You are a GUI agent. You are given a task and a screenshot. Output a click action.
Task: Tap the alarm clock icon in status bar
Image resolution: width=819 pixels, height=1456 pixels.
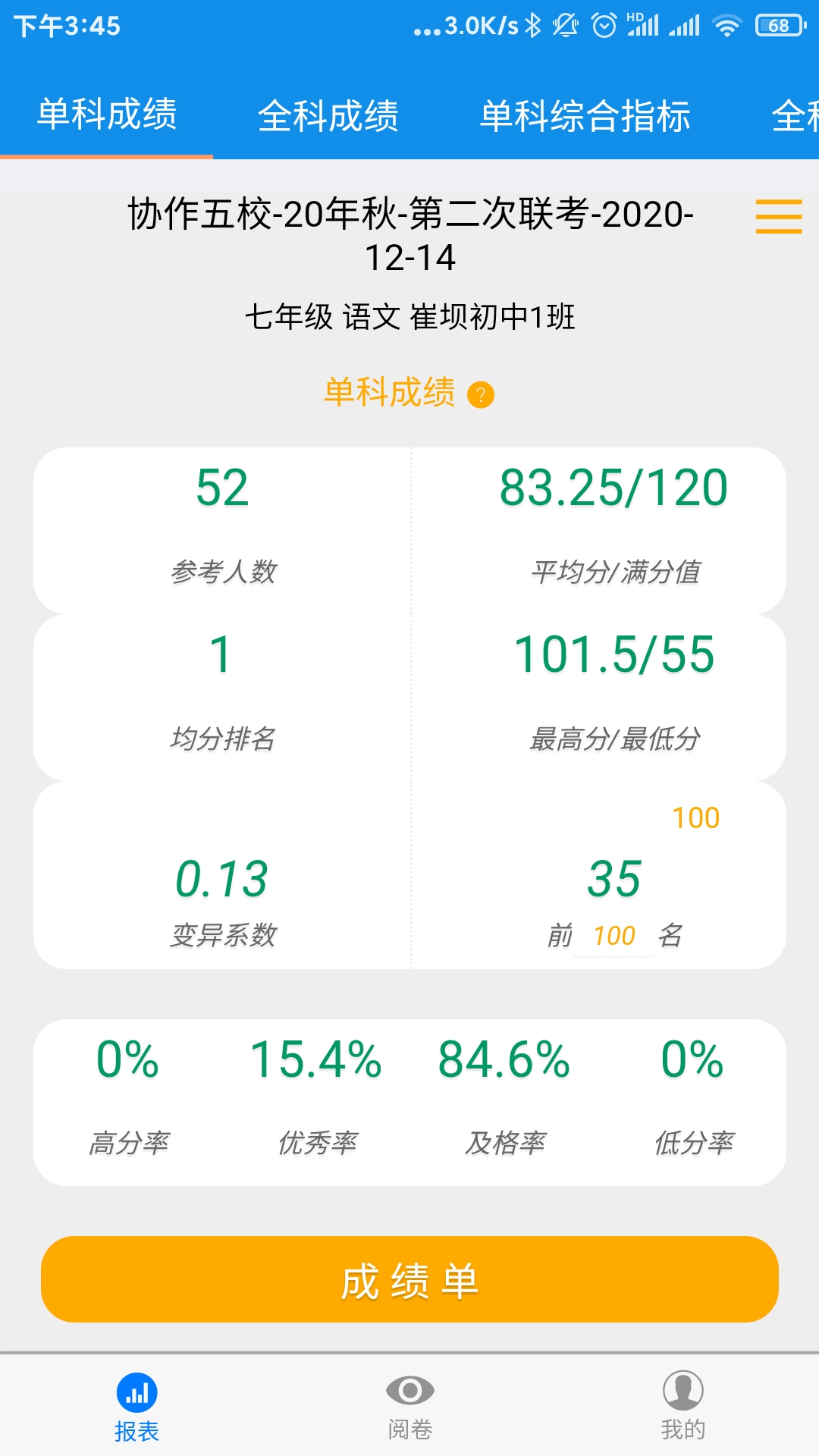[x=603, y=23]
